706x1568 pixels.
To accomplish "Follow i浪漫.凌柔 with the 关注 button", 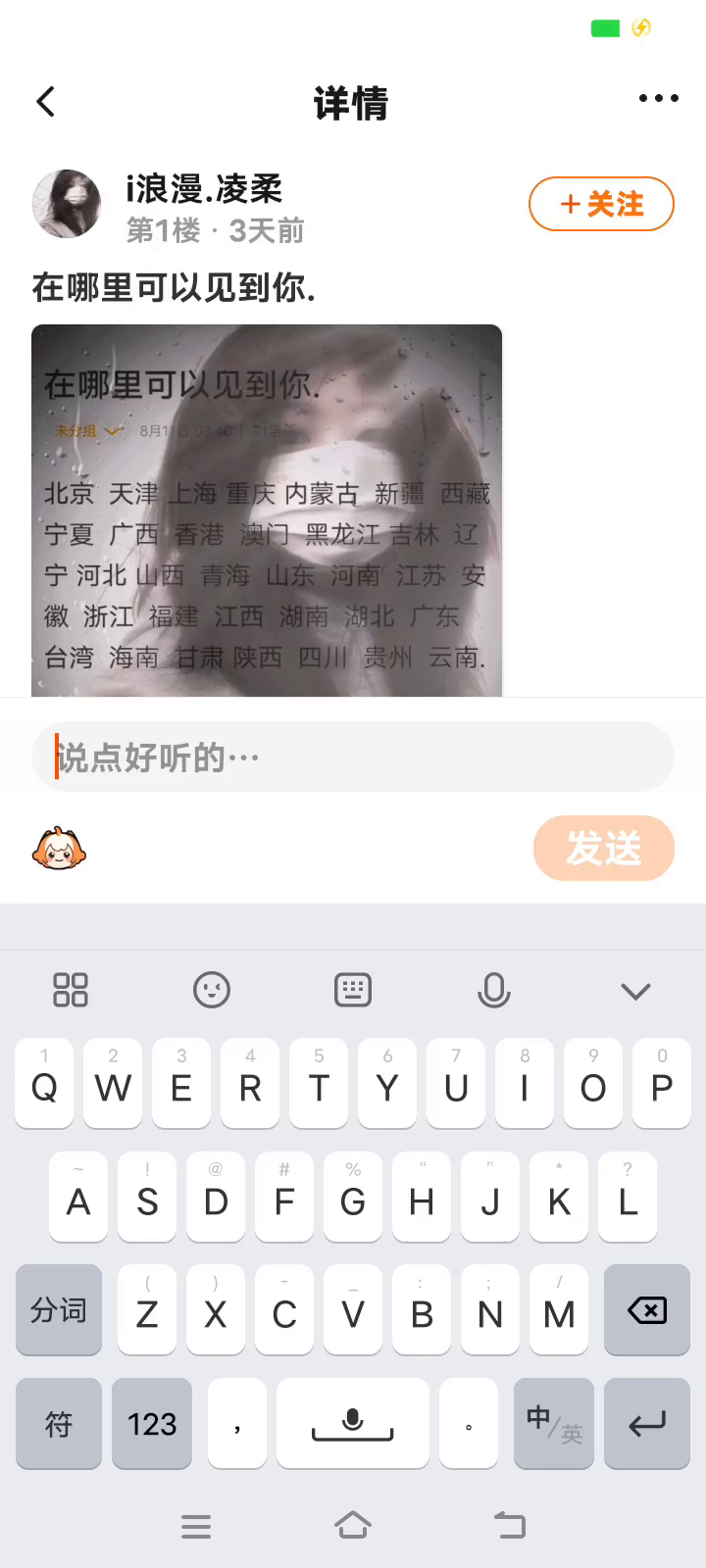I will [x=601, y=204].
